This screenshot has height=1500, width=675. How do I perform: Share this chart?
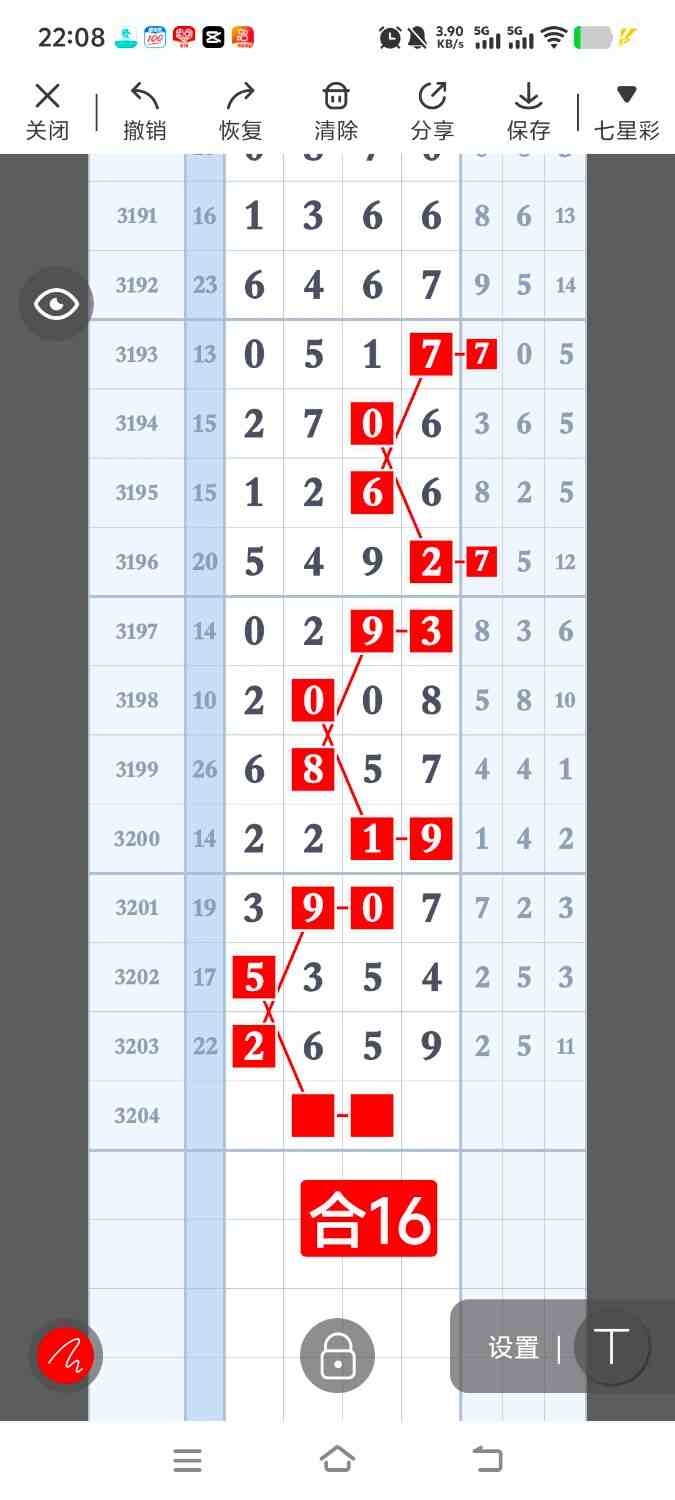pyautogui.click(x=432, y=111)
